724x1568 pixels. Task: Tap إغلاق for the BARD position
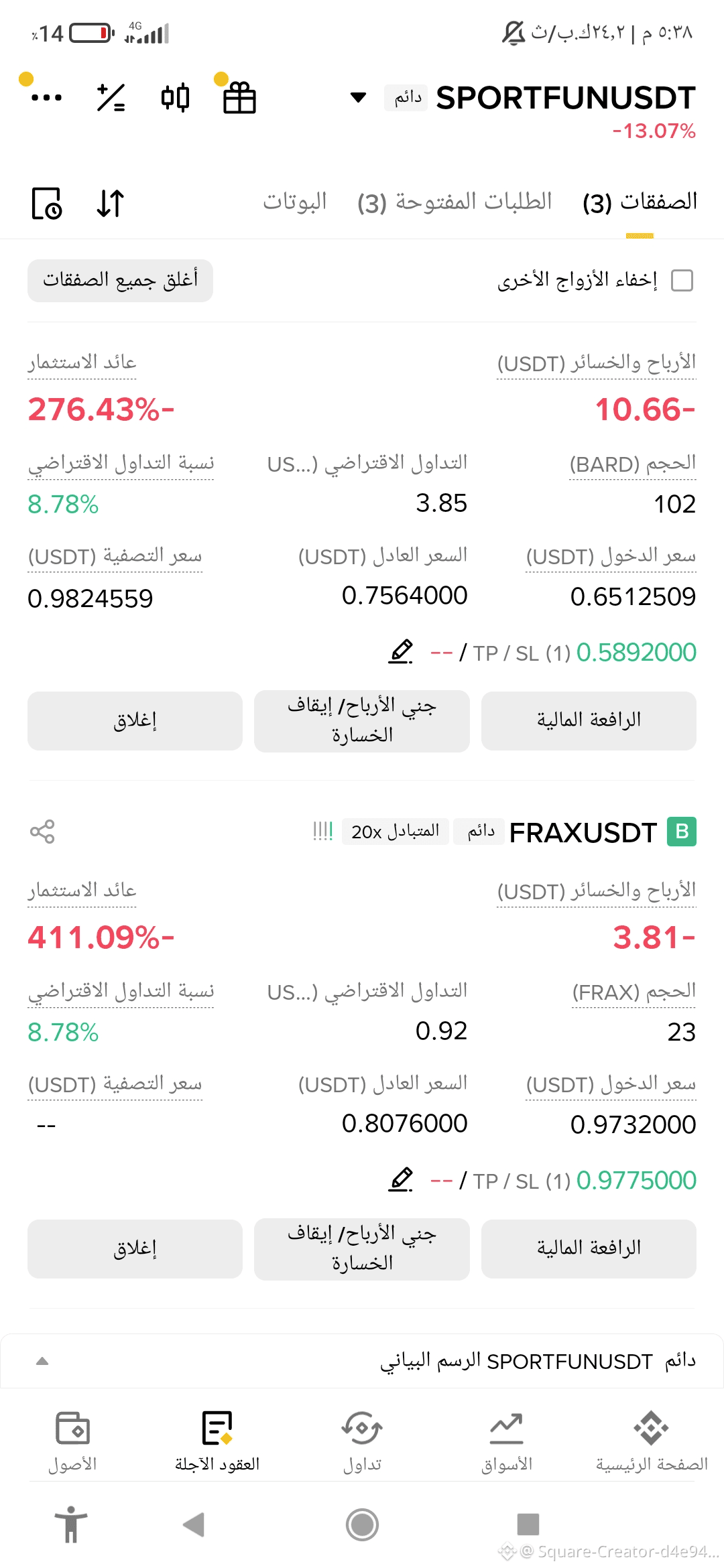click(135, 721)
